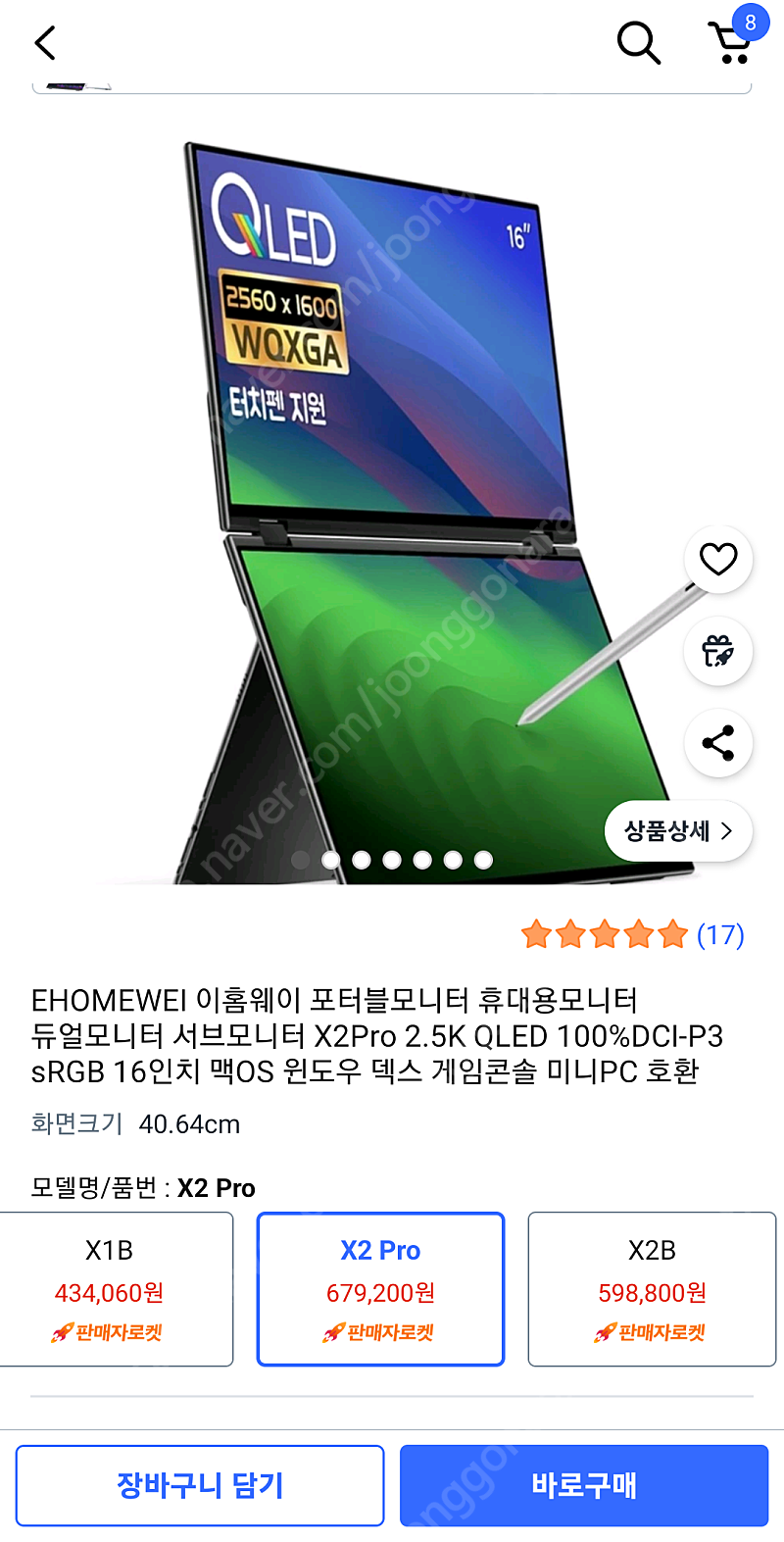Select the X2 Pro model option

[380, 1289]
